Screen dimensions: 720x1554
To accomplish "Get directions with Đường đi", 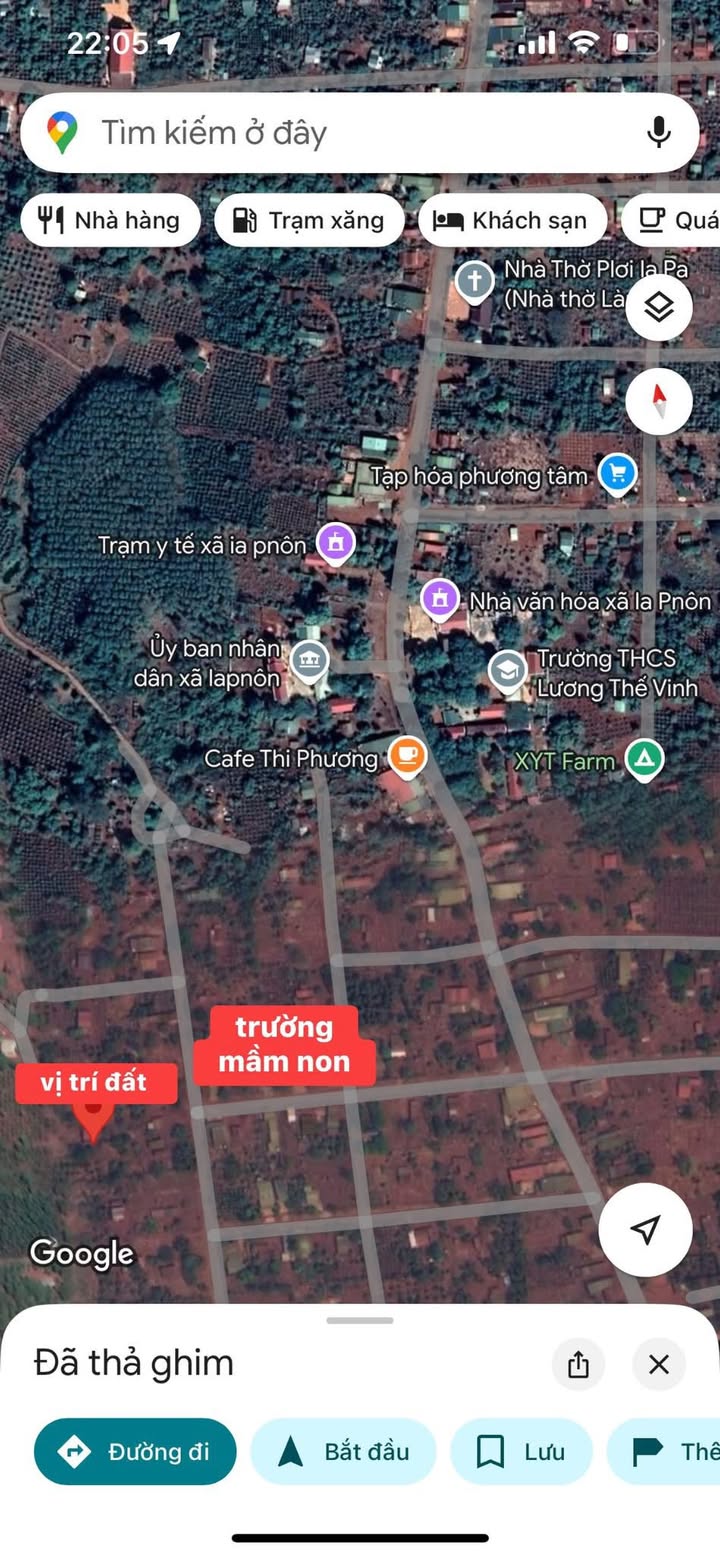I will point(135,1451).
